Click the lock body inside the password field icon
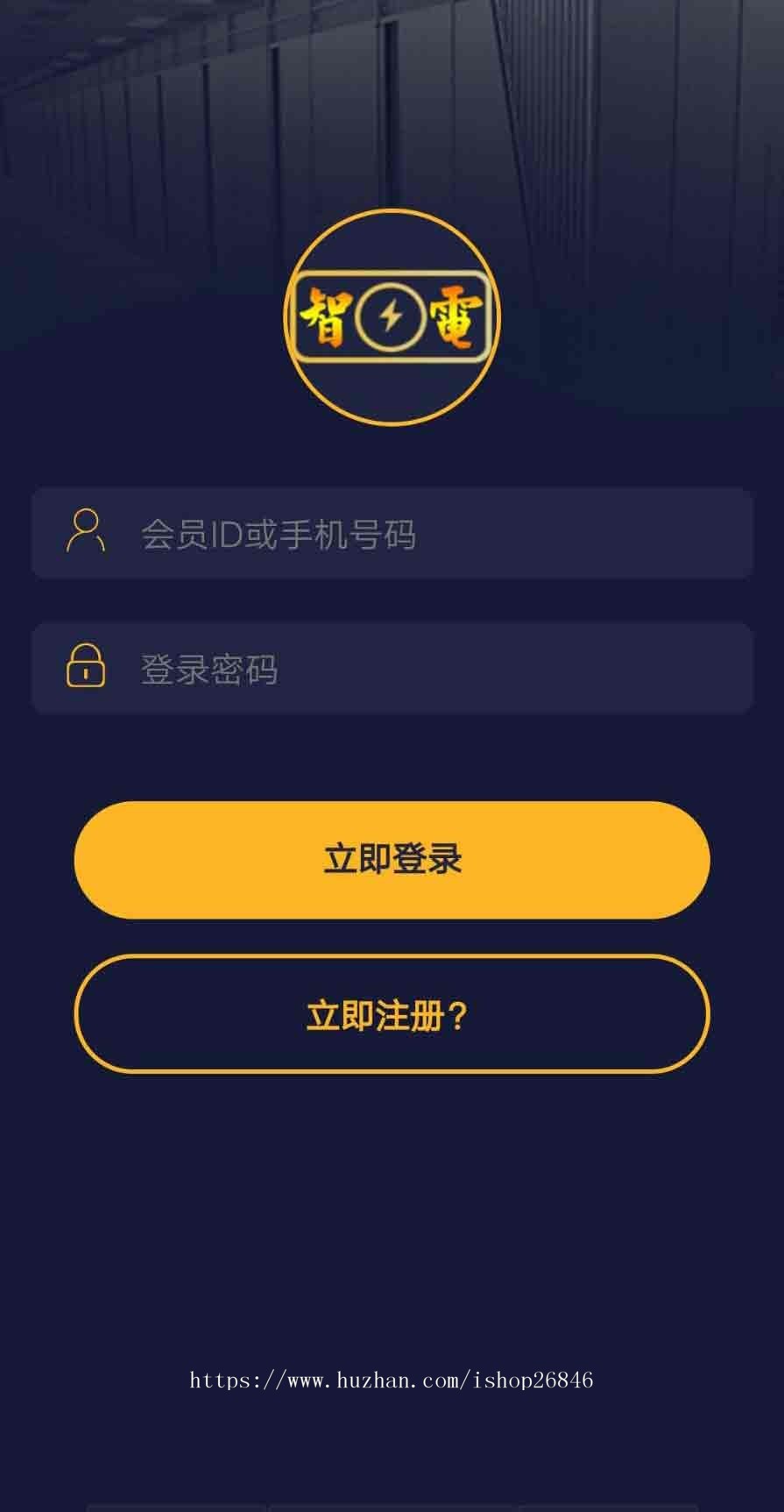Viewport: 784px width, 1512px height. (x=85, y=675)
